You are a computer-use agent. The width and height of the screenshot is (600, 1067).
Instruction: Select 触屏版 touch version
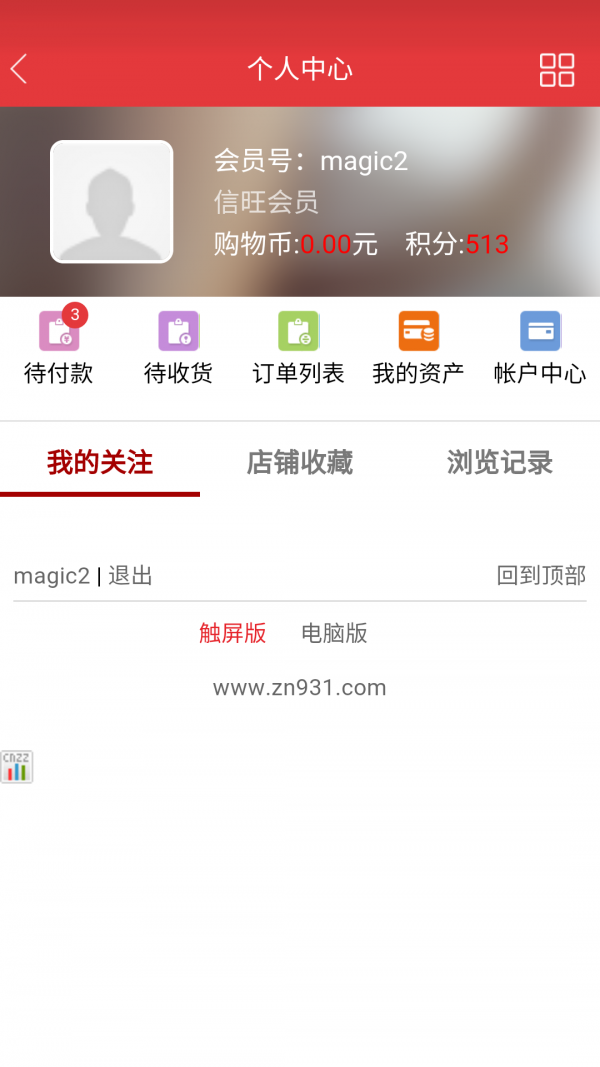(232, 633)
